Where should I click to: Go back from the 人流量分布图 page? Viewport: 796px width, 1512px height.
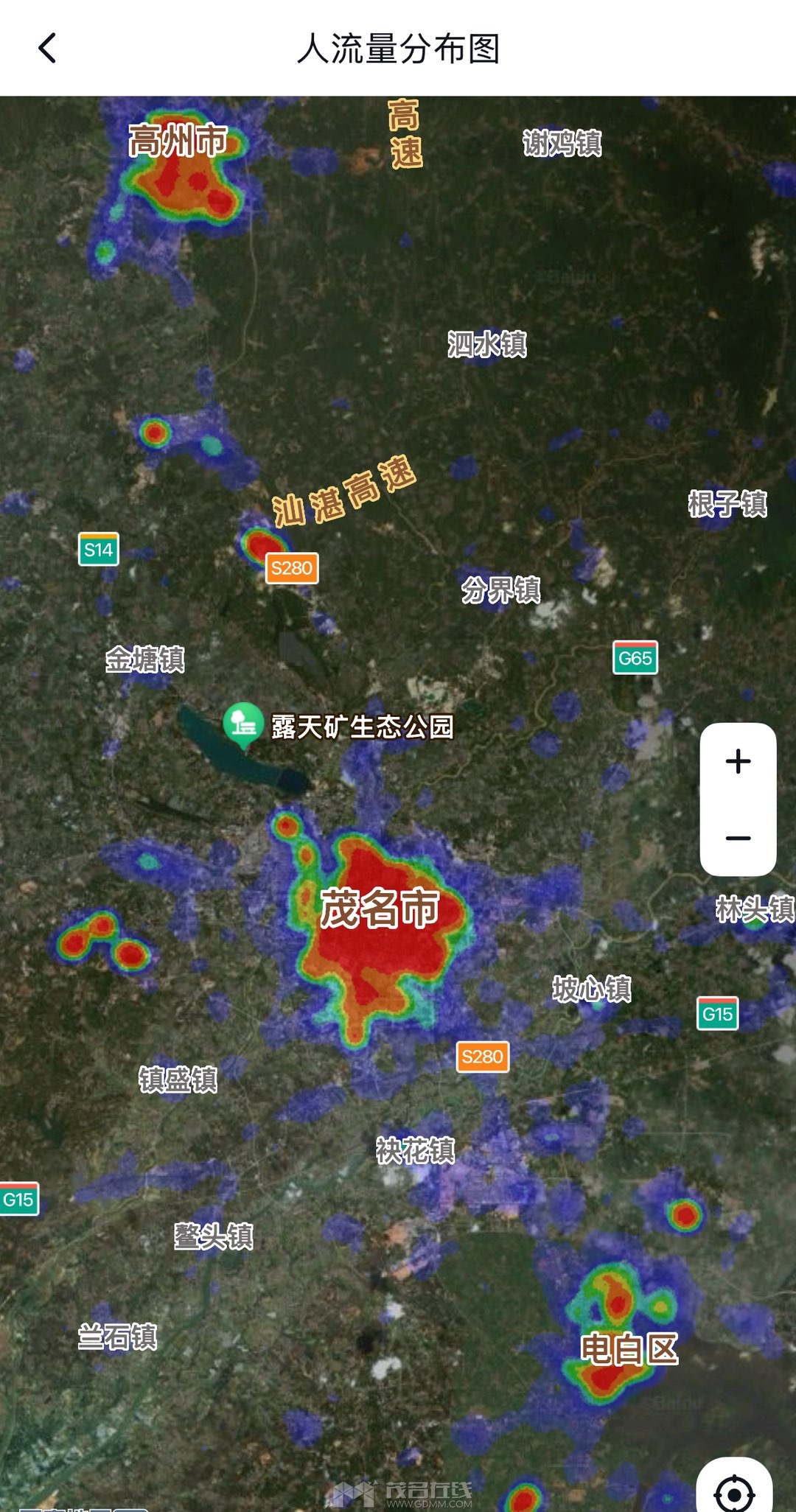click(47, 49)
